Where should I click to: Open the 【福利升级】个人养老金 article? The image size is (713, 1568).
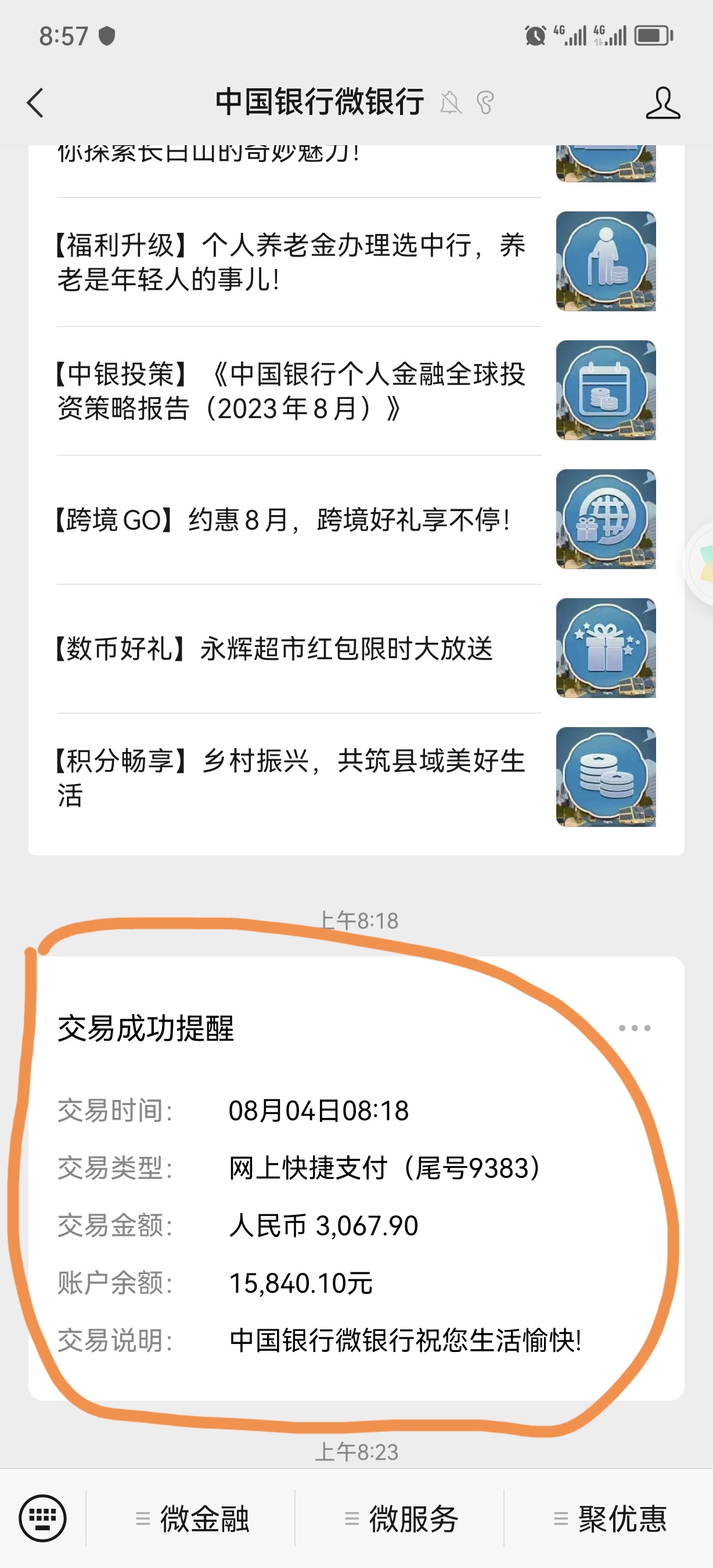[292, 262]
